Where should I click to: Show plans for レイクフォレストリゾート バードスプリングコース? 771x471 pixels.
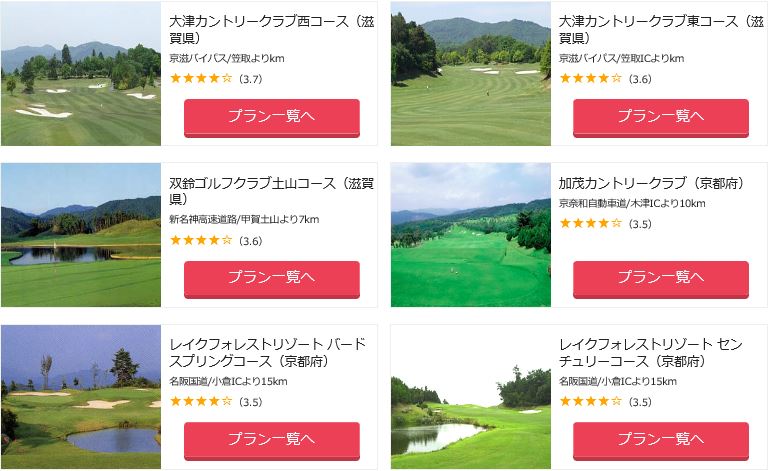(x=271, y=440)
